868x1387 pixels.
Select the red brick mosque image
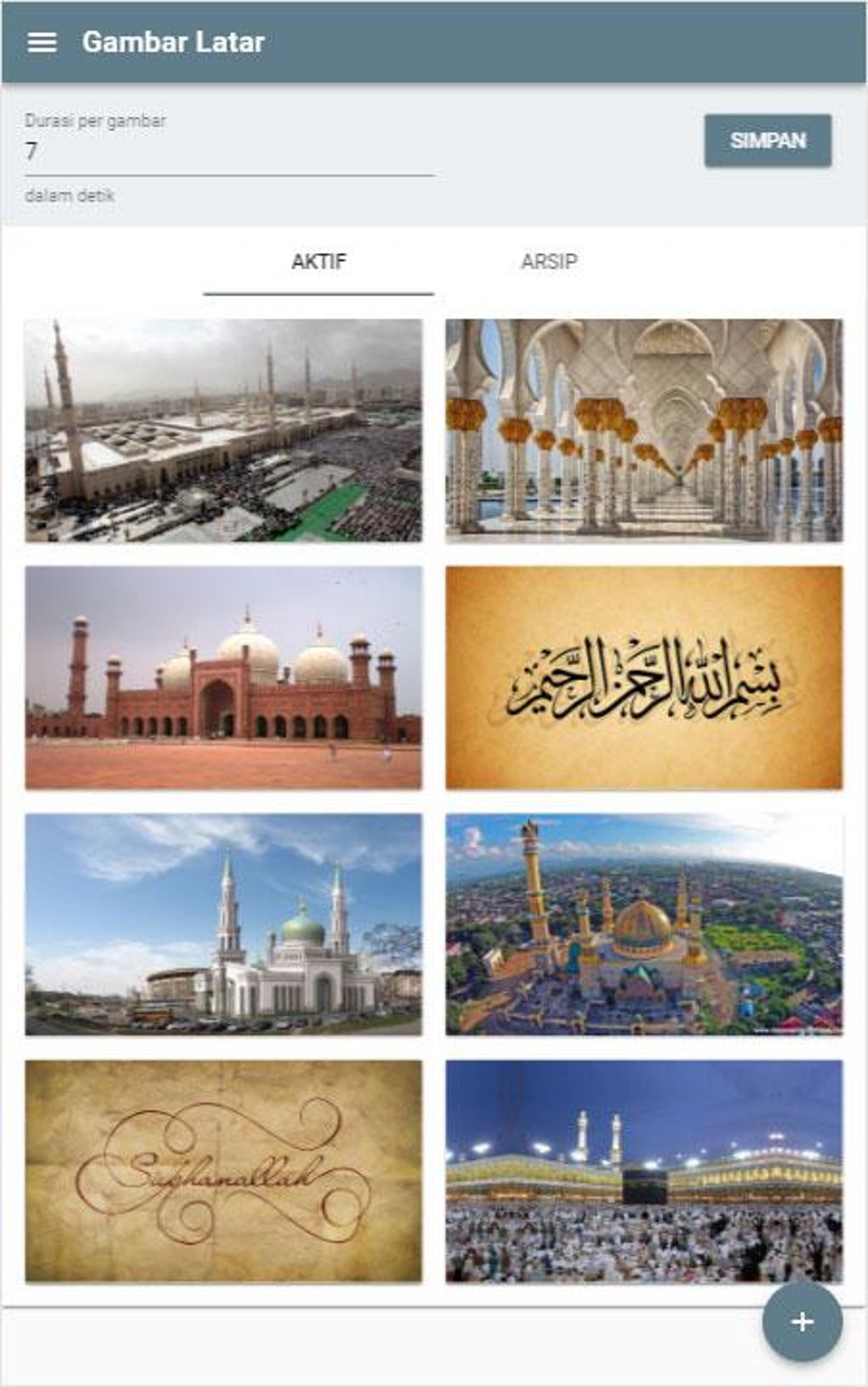point(223,677)
